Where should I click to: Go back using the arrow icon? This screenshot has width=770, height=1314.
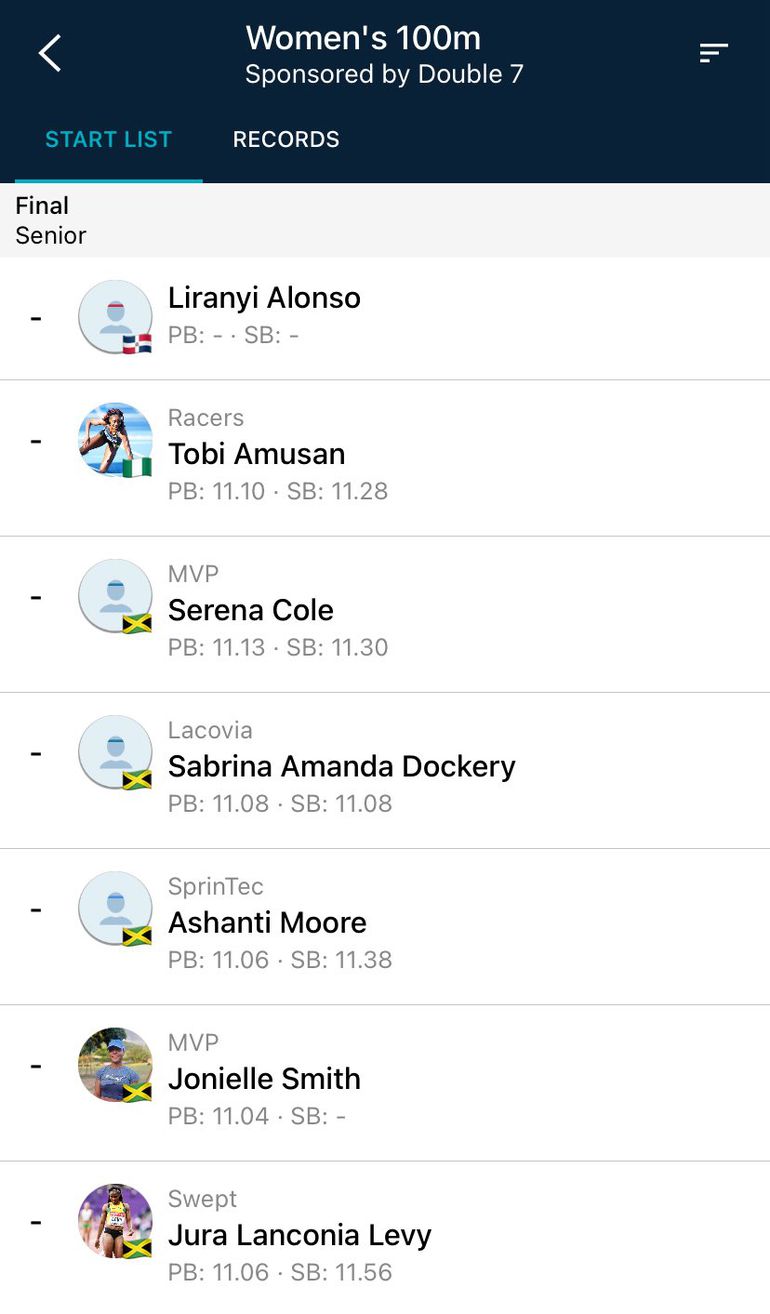(50, 53)
